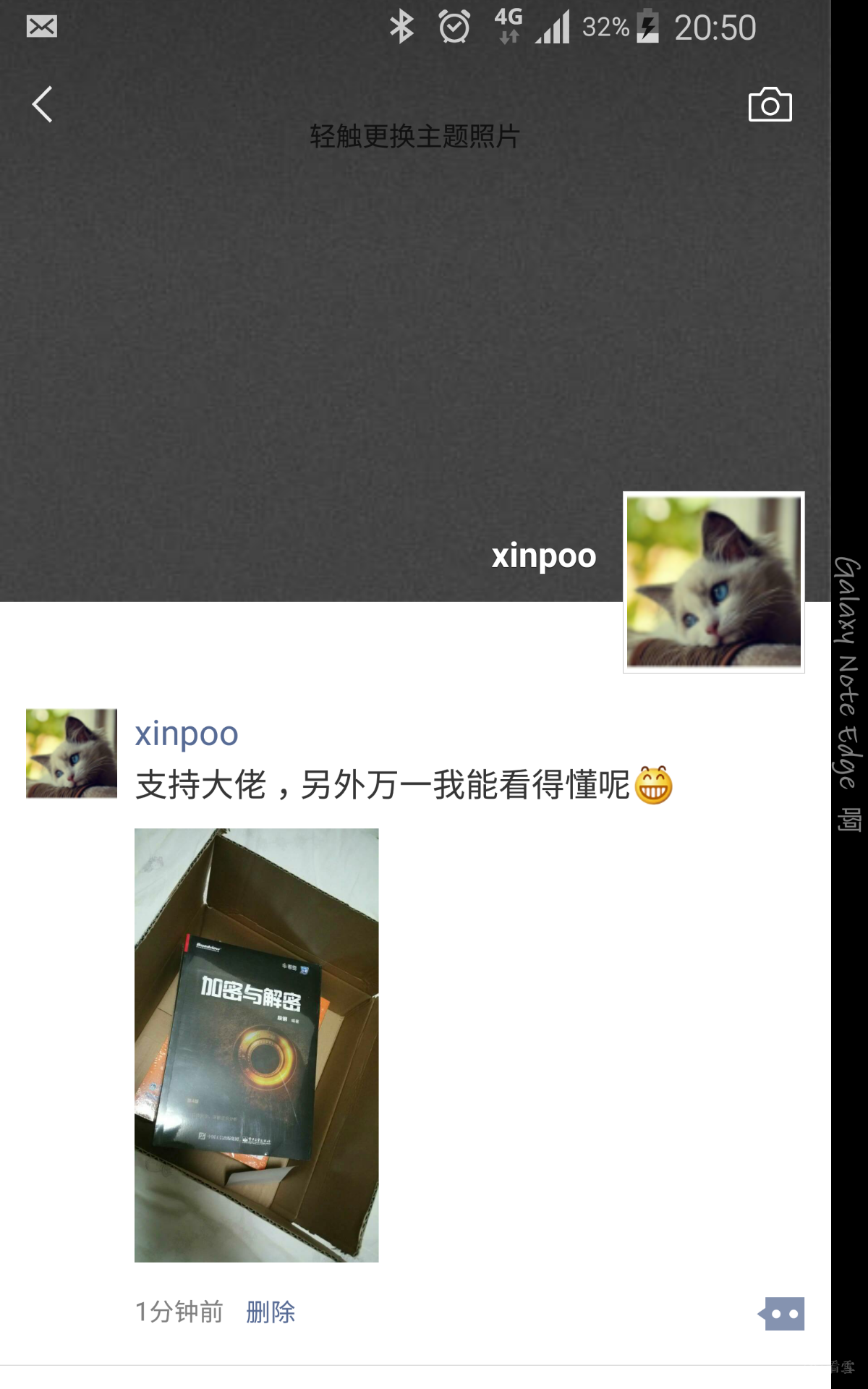This screenshot has width=868, height=1389.
Task: Open the like and comment bubble button
Action: tap(782, 1313)
